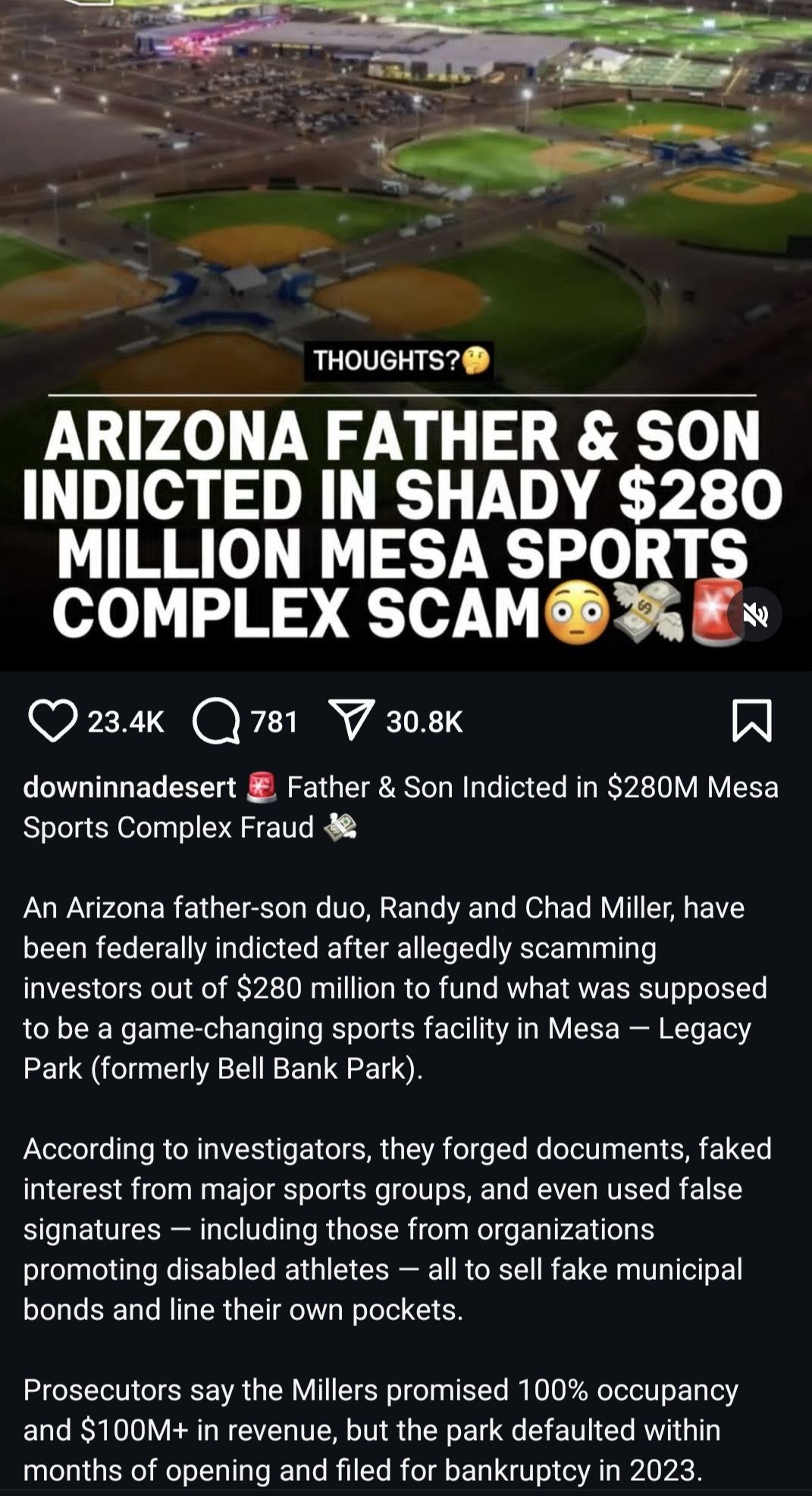Unmute the video sound
Viewport: 812px width, 1496px height.
coord(754,614)
